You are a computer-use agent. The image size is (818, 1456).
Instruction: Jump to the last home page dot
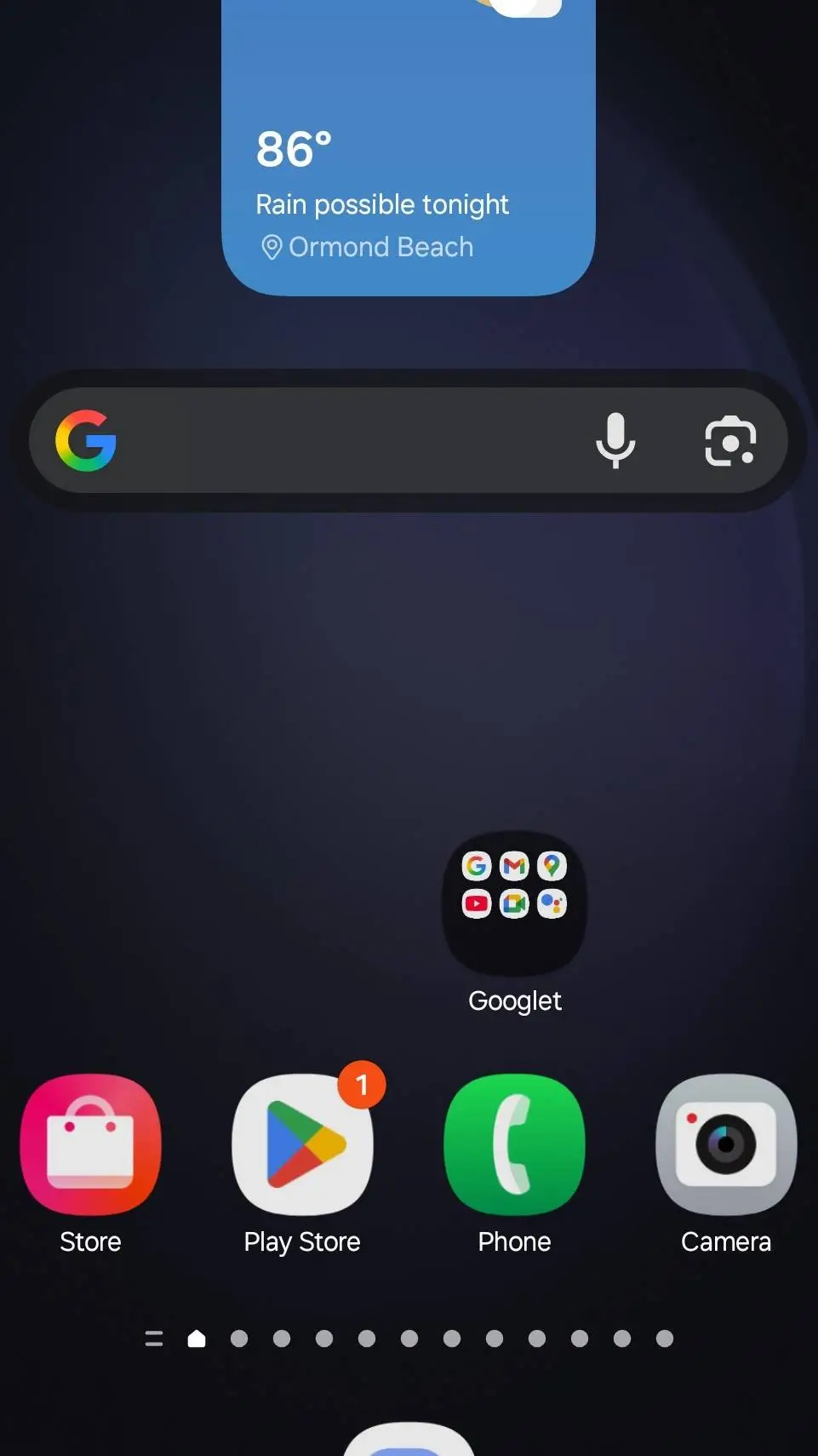pyautogui.click(x=665, y=1338)
